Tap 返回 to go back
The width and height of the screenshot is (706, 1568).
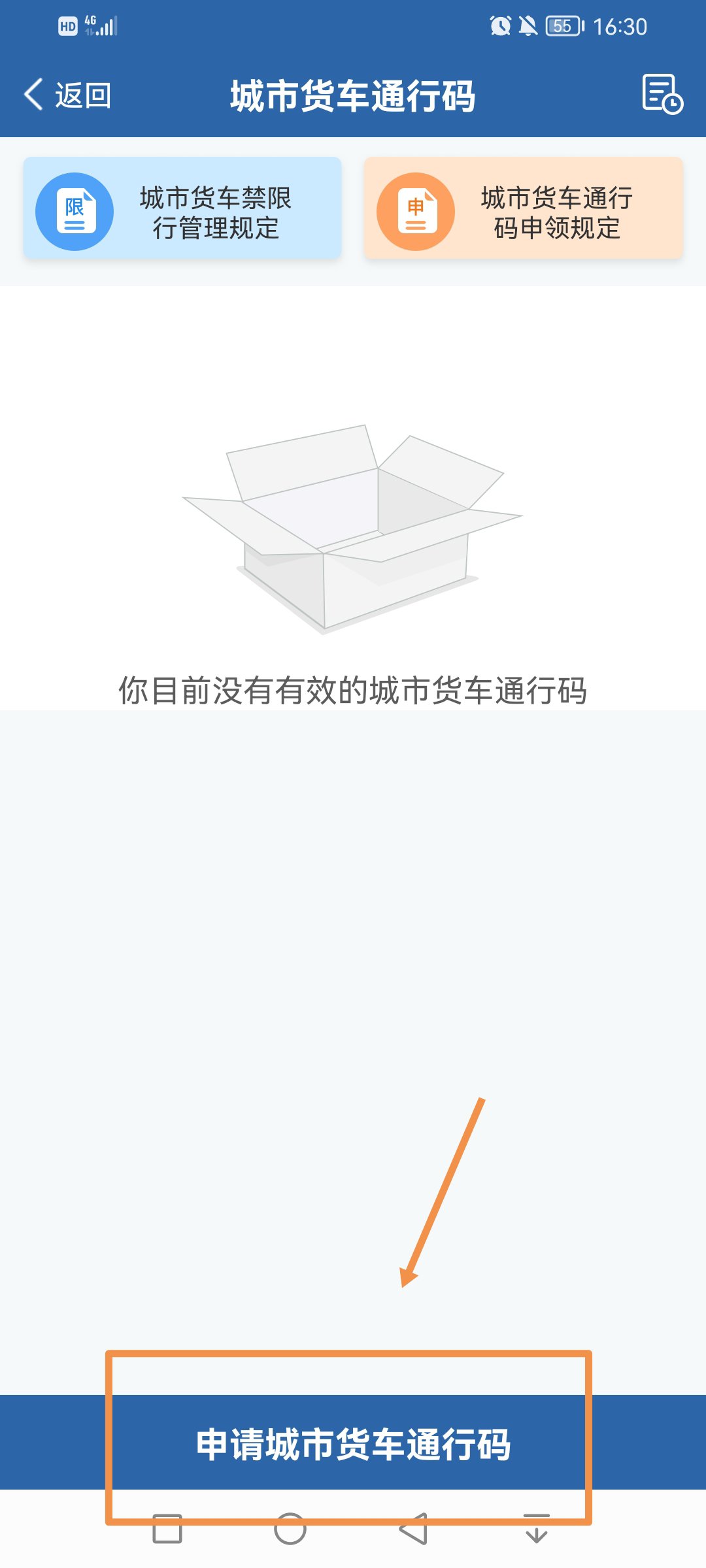tap(68, 95)
